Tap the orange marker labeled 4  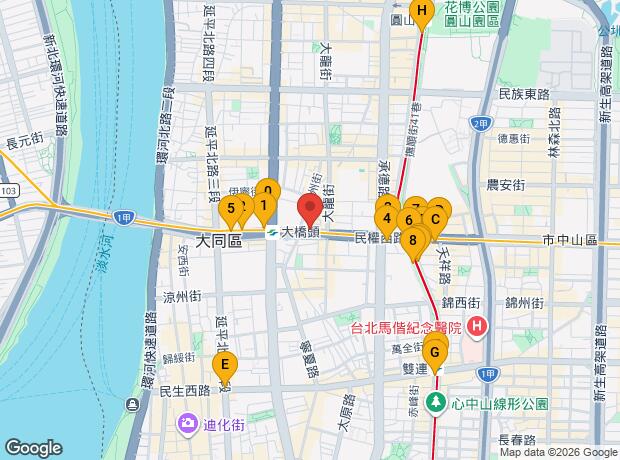coord(387,222)
